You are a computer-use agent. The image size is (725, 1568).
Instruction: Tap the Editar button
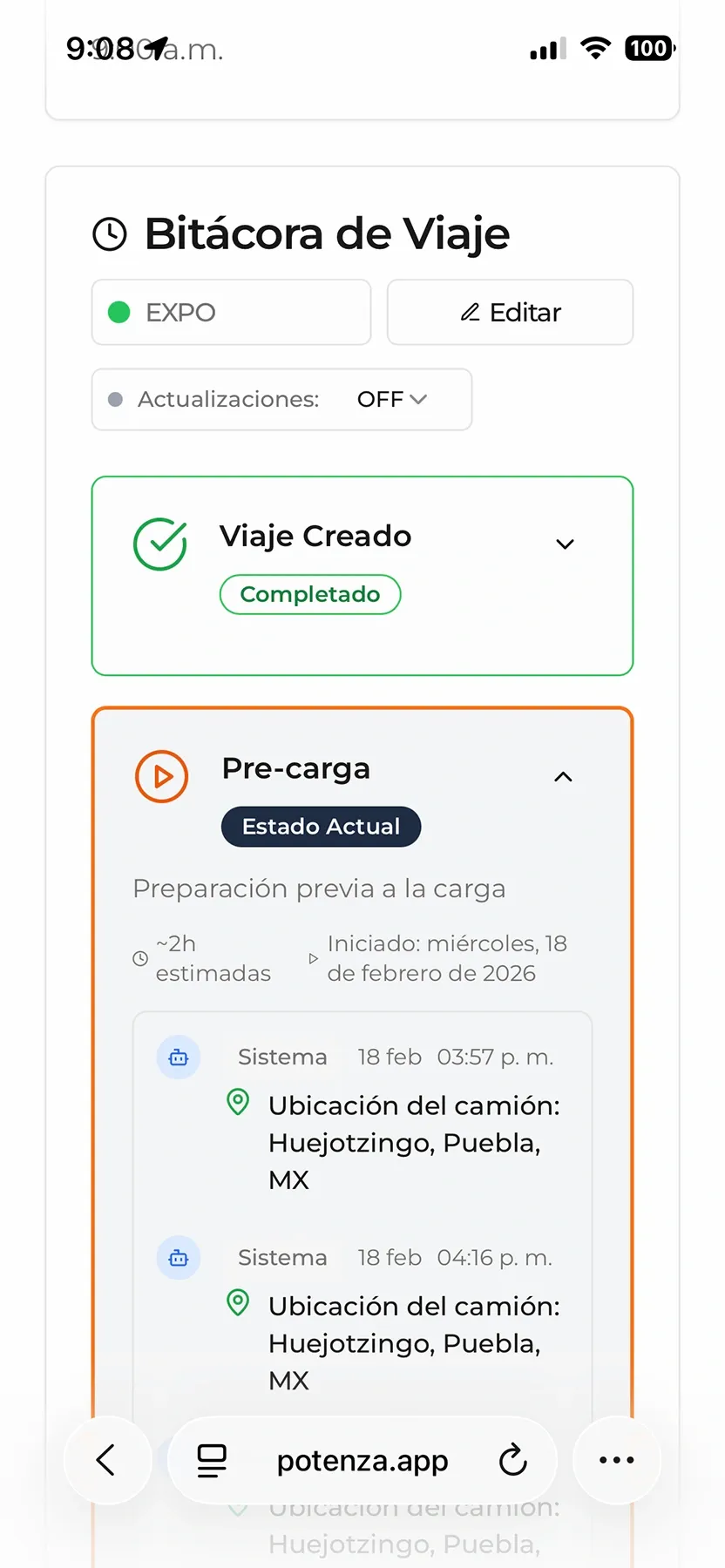[510, 313]
